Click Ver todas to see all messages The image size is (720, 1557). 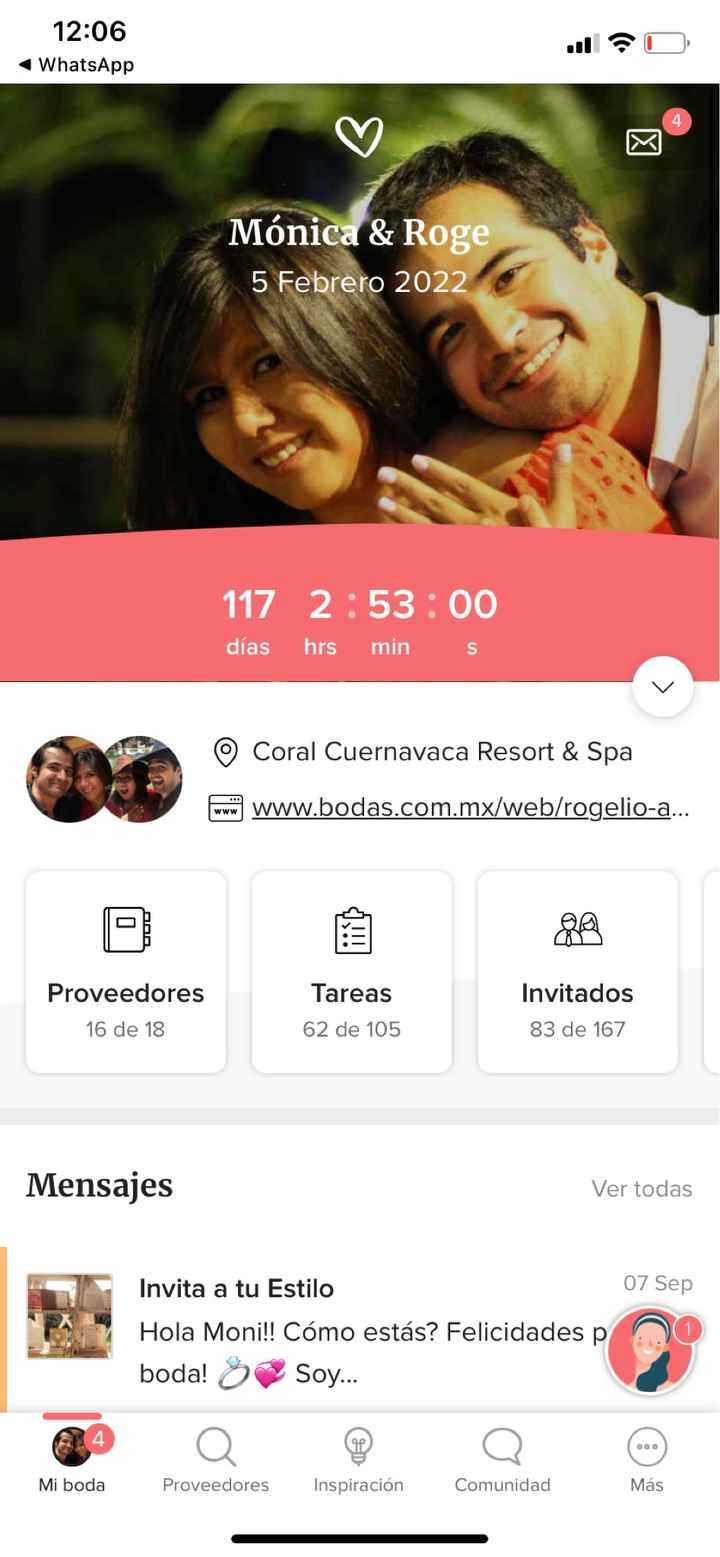point(643,1189)
